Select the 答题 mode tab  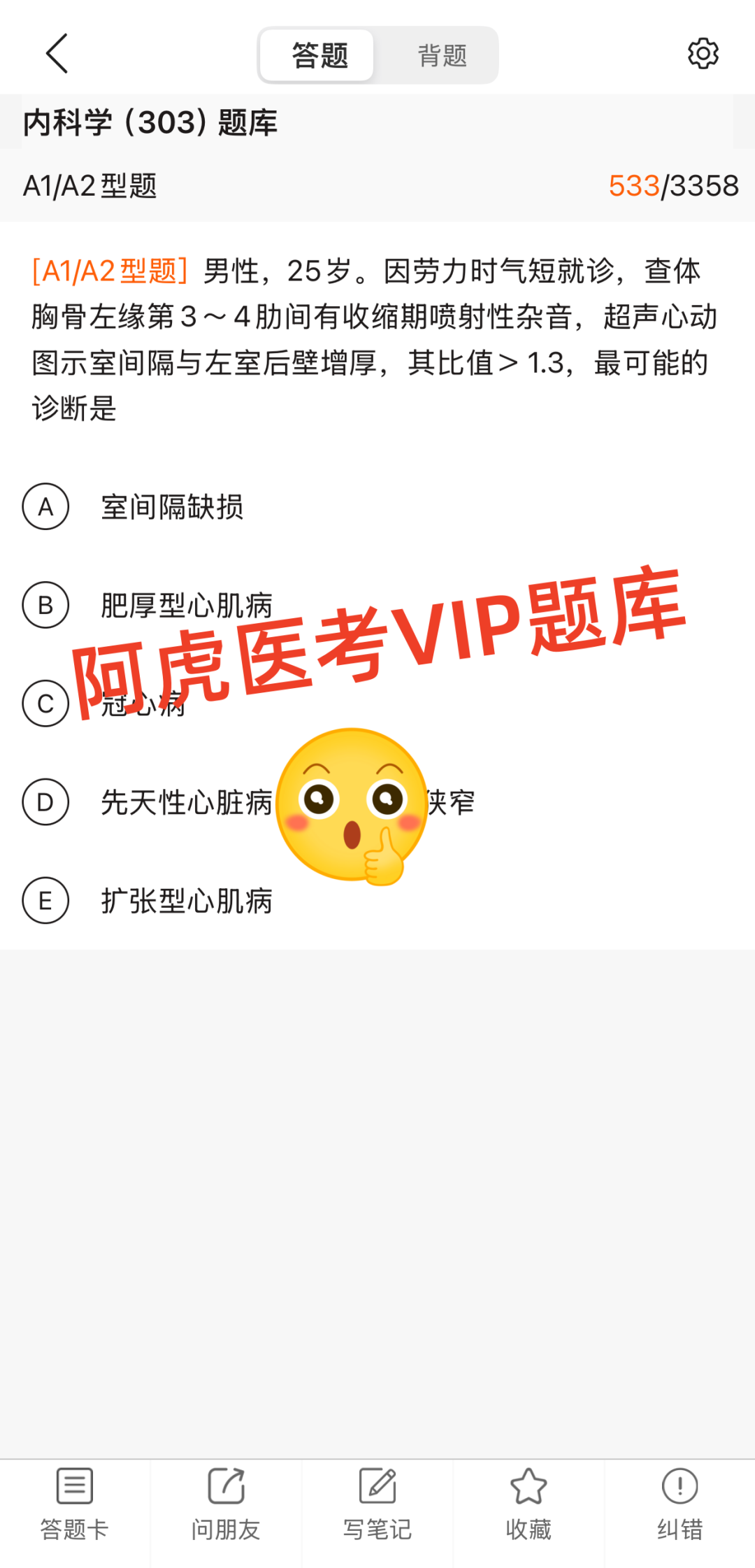[x=319, y=55]
